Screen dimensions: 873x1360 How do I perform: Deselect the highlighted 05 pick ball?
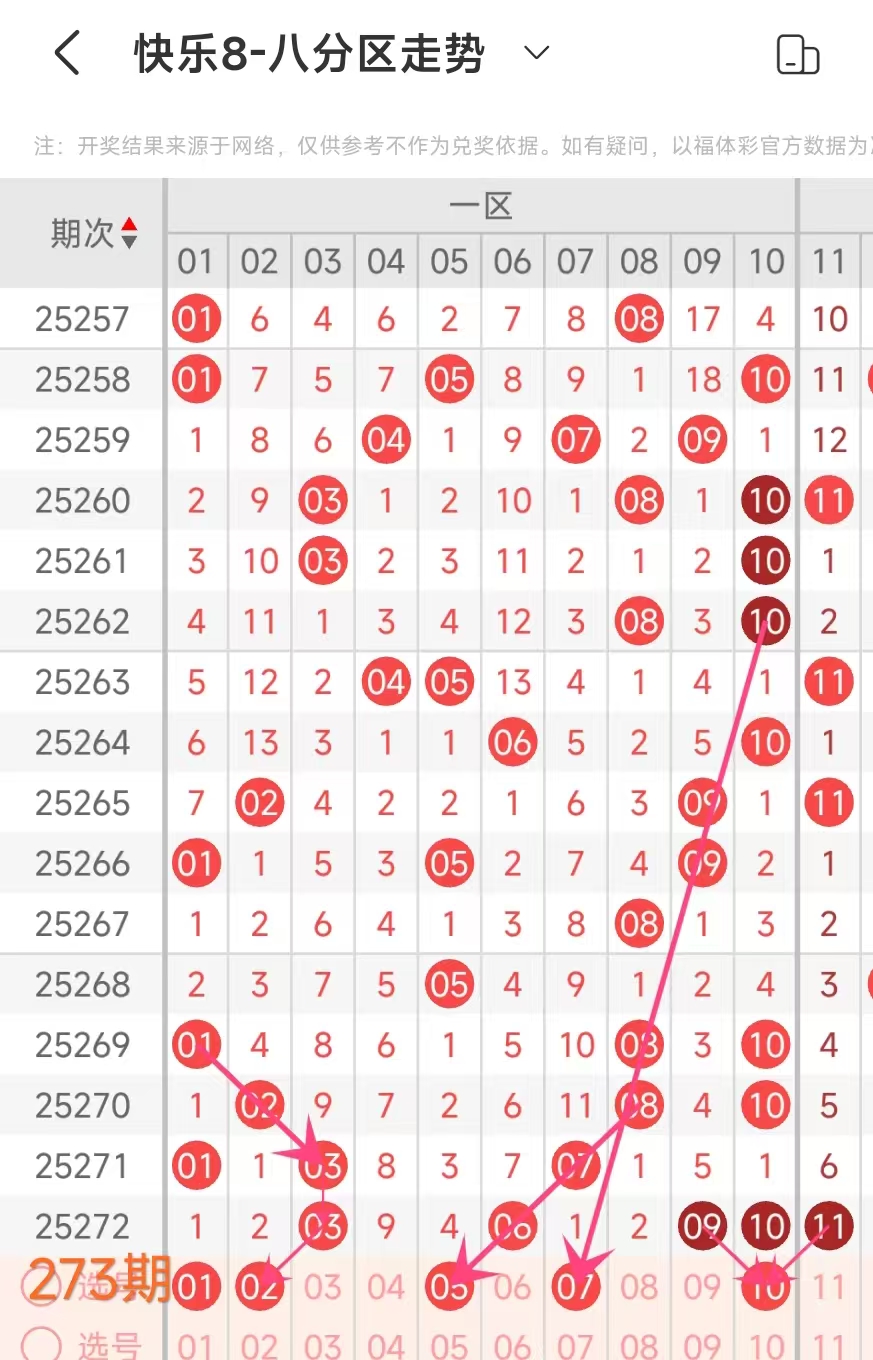pos(449,1287)
